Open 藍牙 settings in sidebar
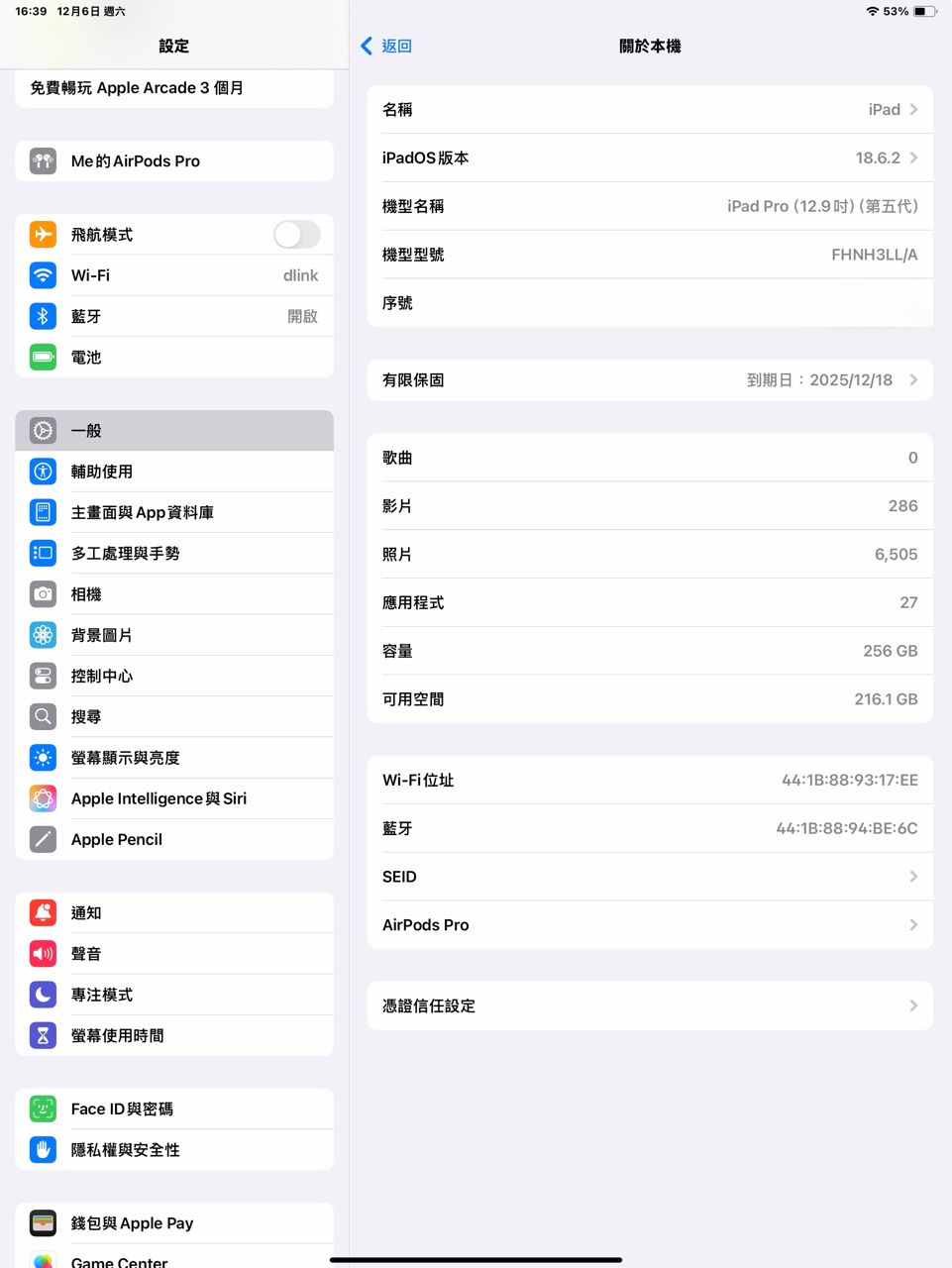 pyautogui.click(x=173, y=316)
